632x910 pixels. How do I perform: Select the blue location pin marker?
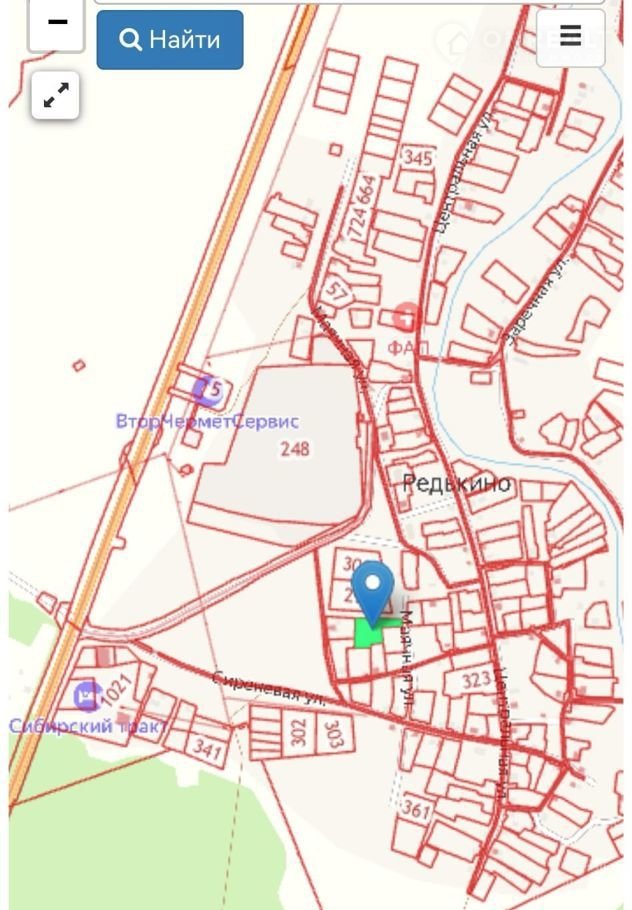[x=373, y=590]
